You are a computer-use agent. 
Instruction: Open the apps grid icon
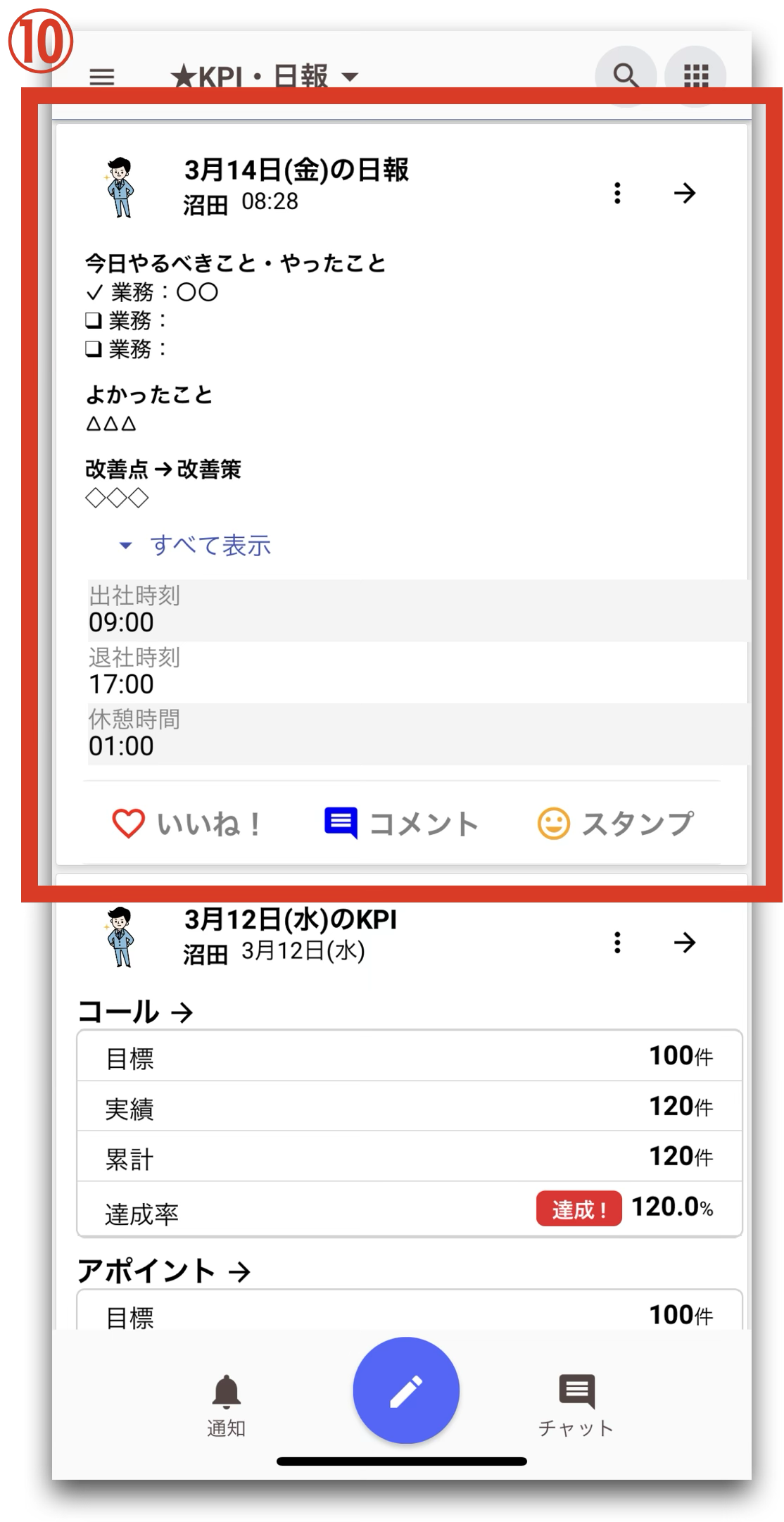click(696, 75)
